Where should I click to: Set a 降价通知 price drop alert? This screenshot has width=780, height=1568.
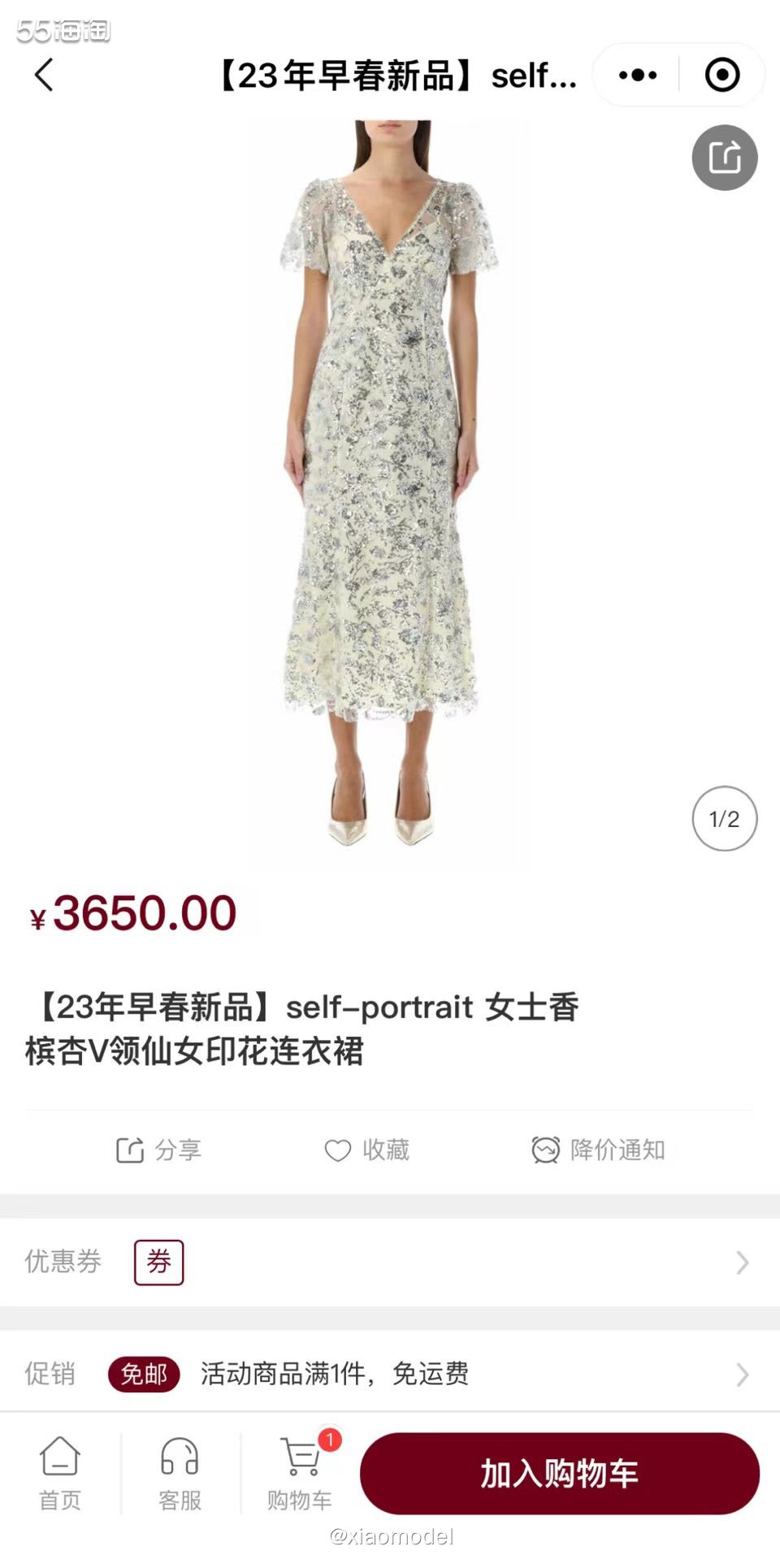click(x=600, y=1150)
